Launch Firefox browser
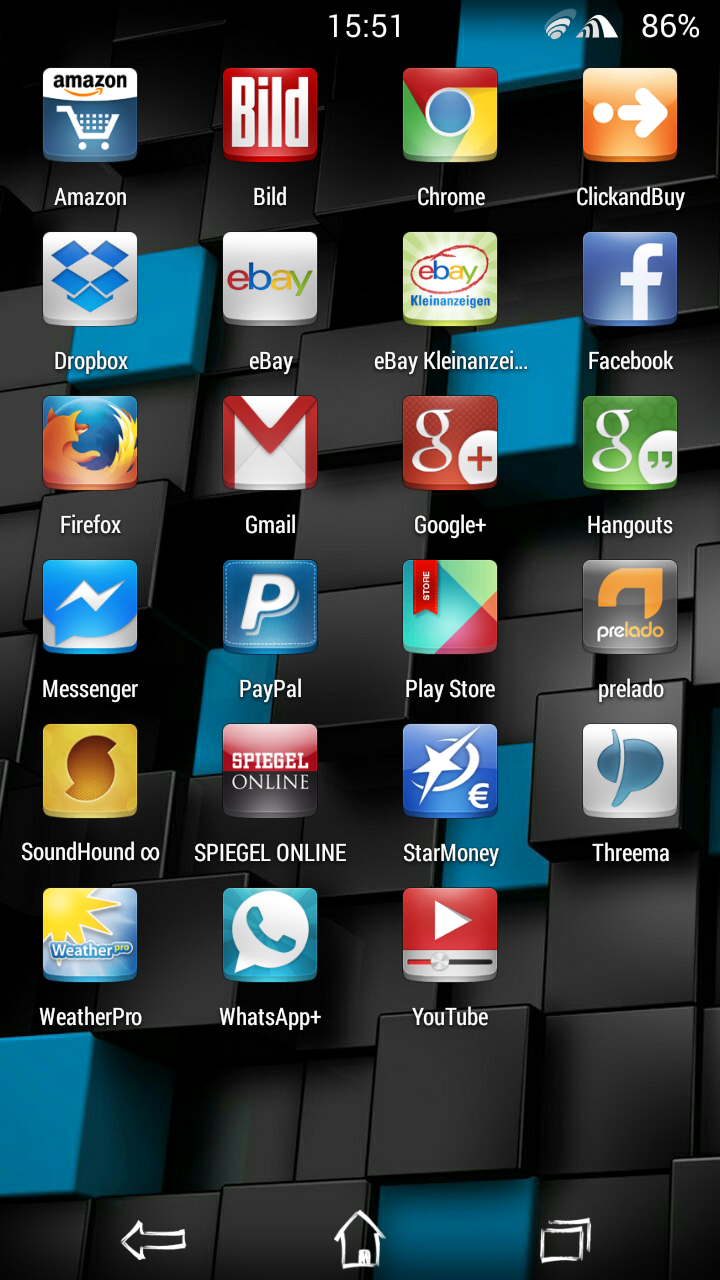This screenshot has width=720, height=1280. 90,443
